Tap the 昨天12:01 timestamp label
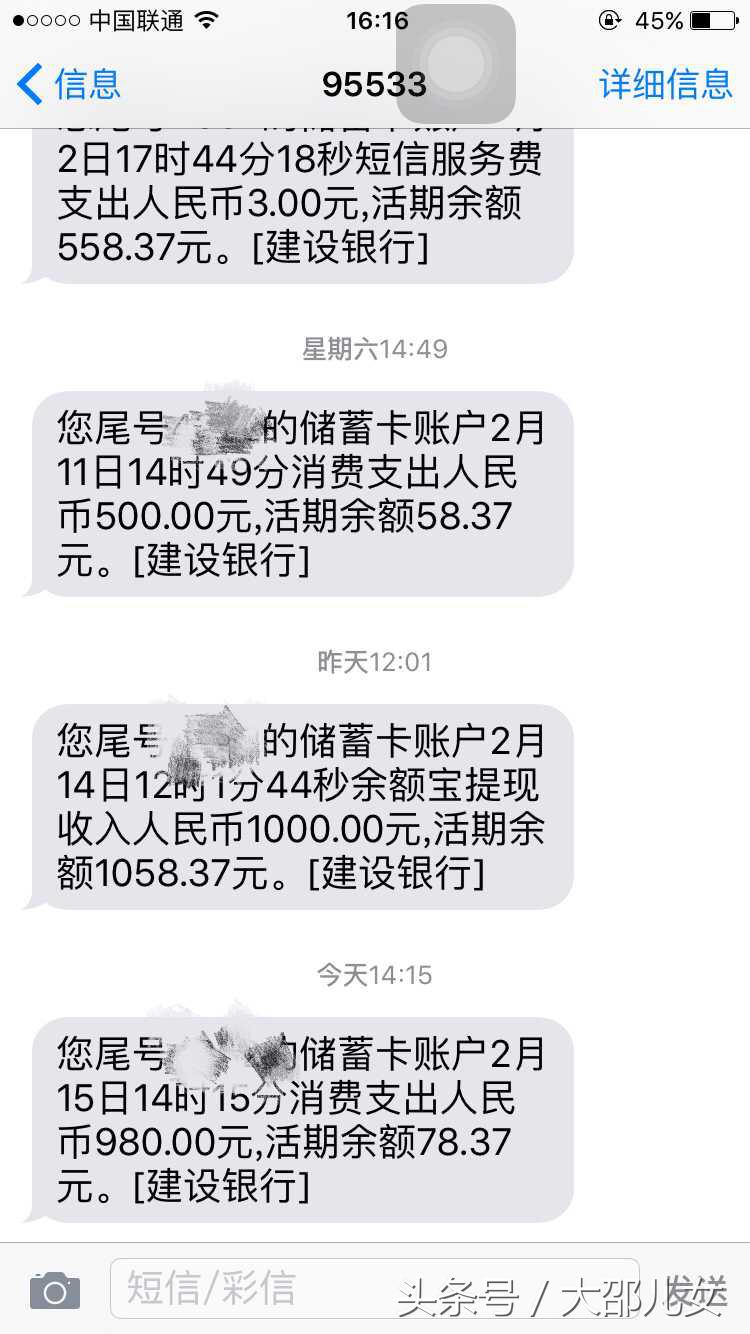Viewport: 750px width, 1334px height. [374, 661]
